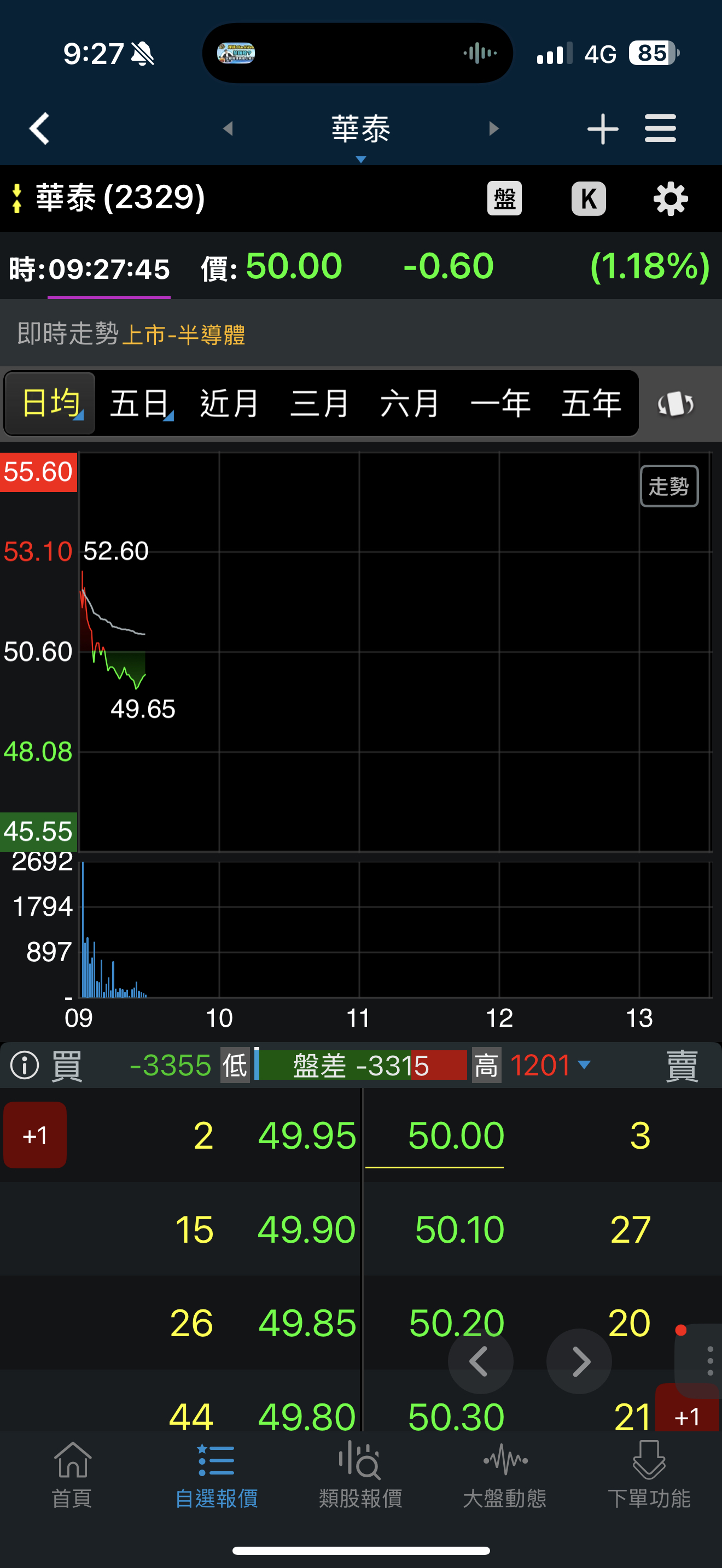Viewport: 722px width, 1568px height.
Task: Rotate chart to landscape view
Action: coord(676,404)
